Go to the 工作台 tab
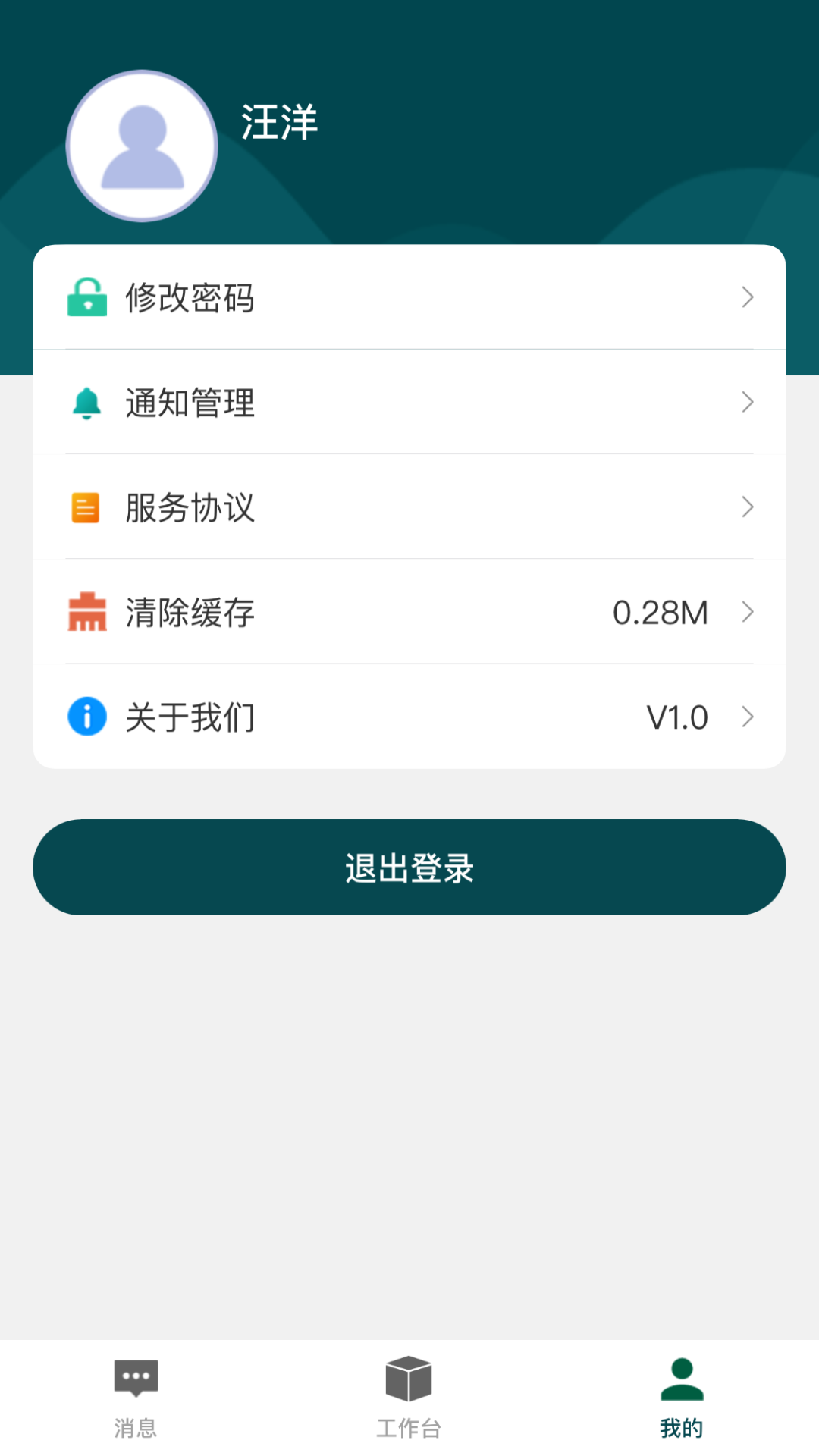Viewport: 819px width, 1456px height. [409, 1397]
